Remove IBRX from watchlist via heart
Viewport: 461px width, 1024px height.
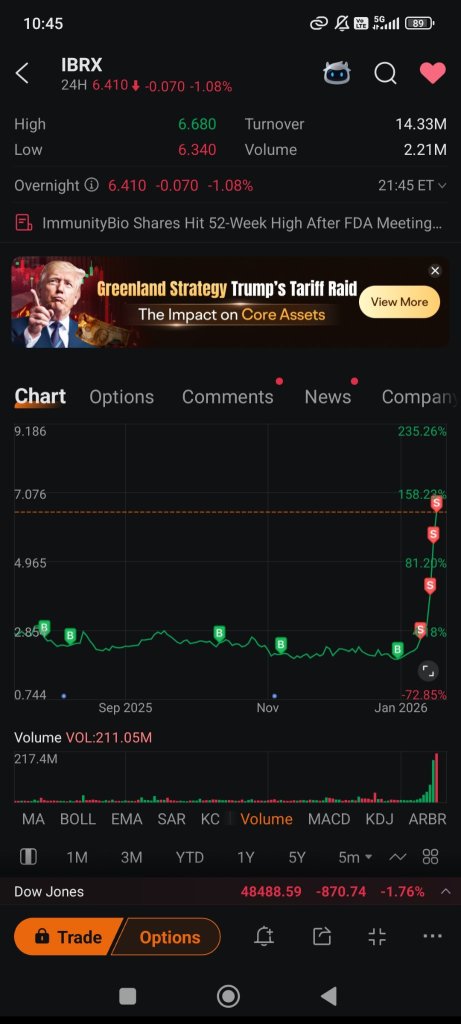[x=432, y=73]
